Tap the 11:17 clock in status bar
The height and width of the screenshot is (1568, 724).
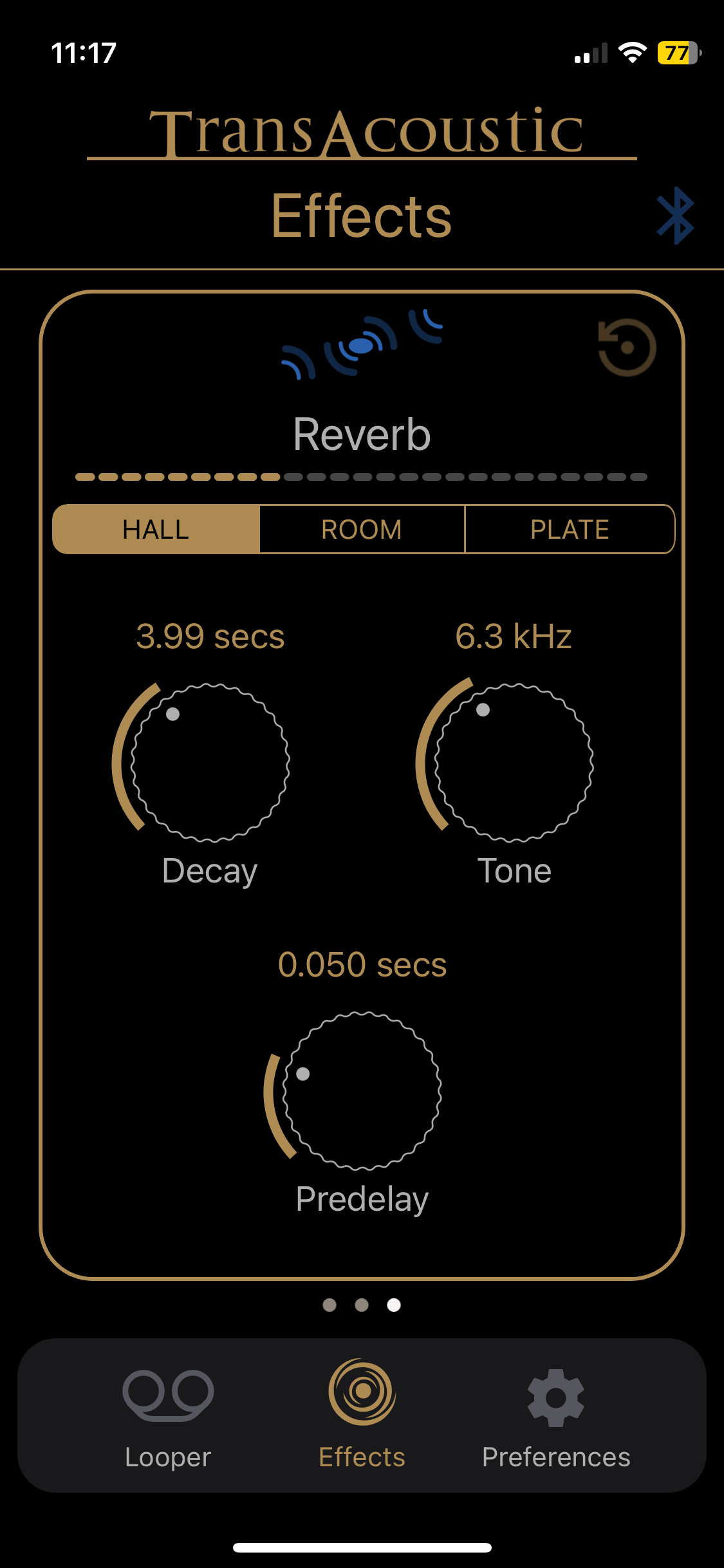(84, 53)
